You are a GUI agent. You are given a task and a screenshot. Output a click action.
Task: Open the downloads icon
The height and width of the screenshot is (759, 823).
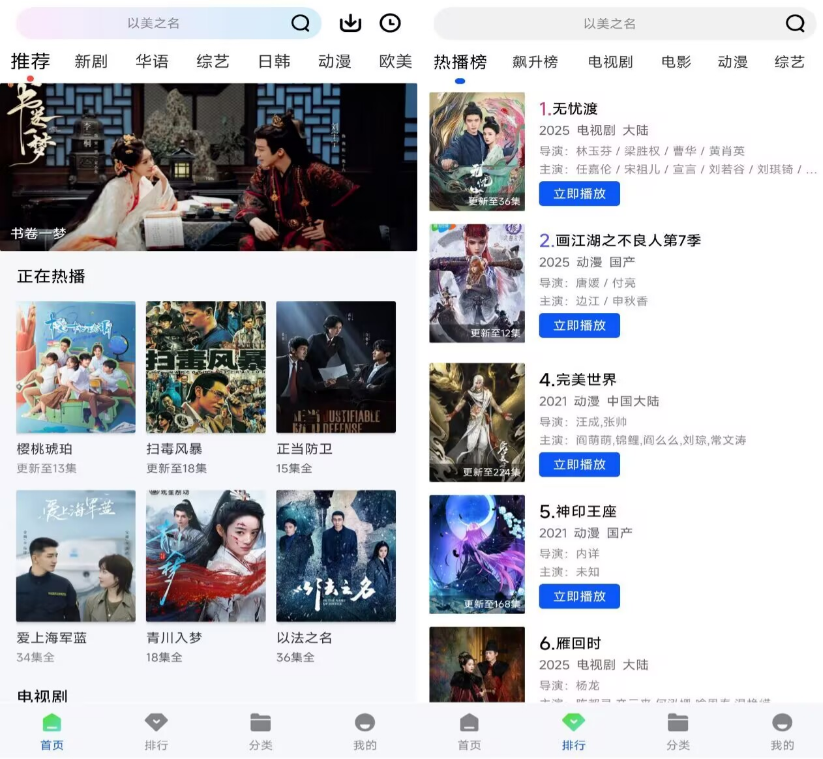coord(350,24)
